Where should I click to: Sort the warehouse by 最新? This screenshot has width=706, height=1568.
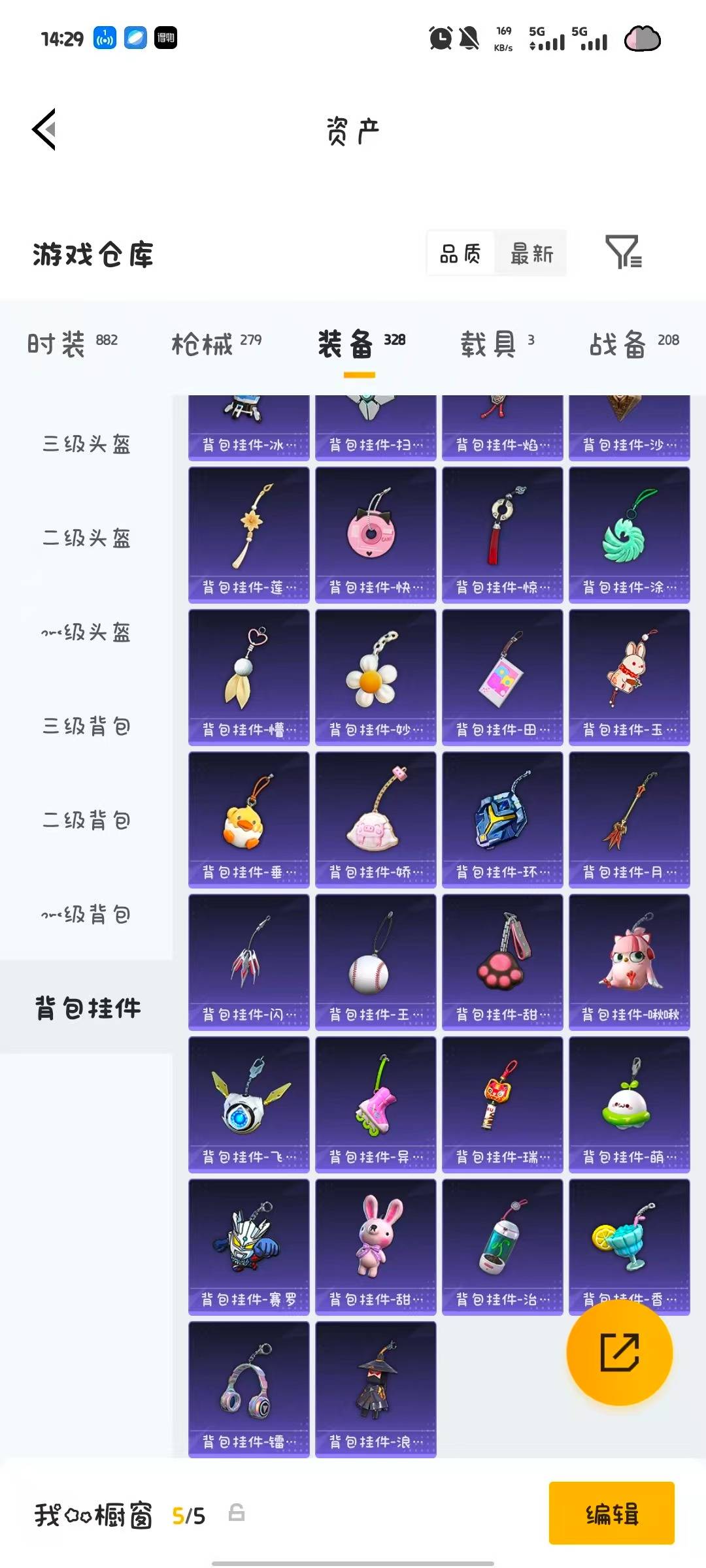(531, 253)
